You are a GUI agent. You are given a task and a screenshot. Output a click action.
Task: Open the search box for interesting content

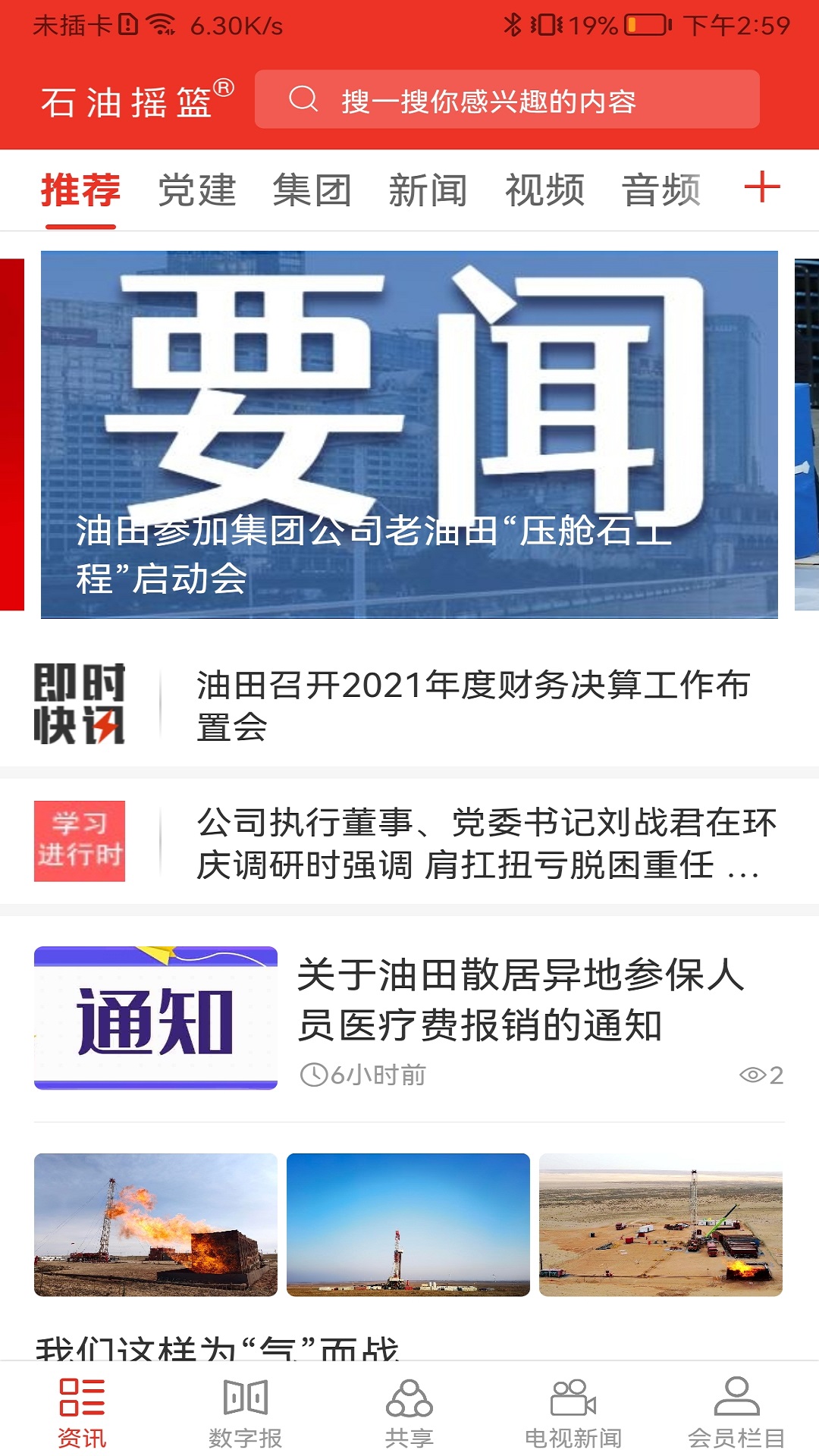coord(507,99)
